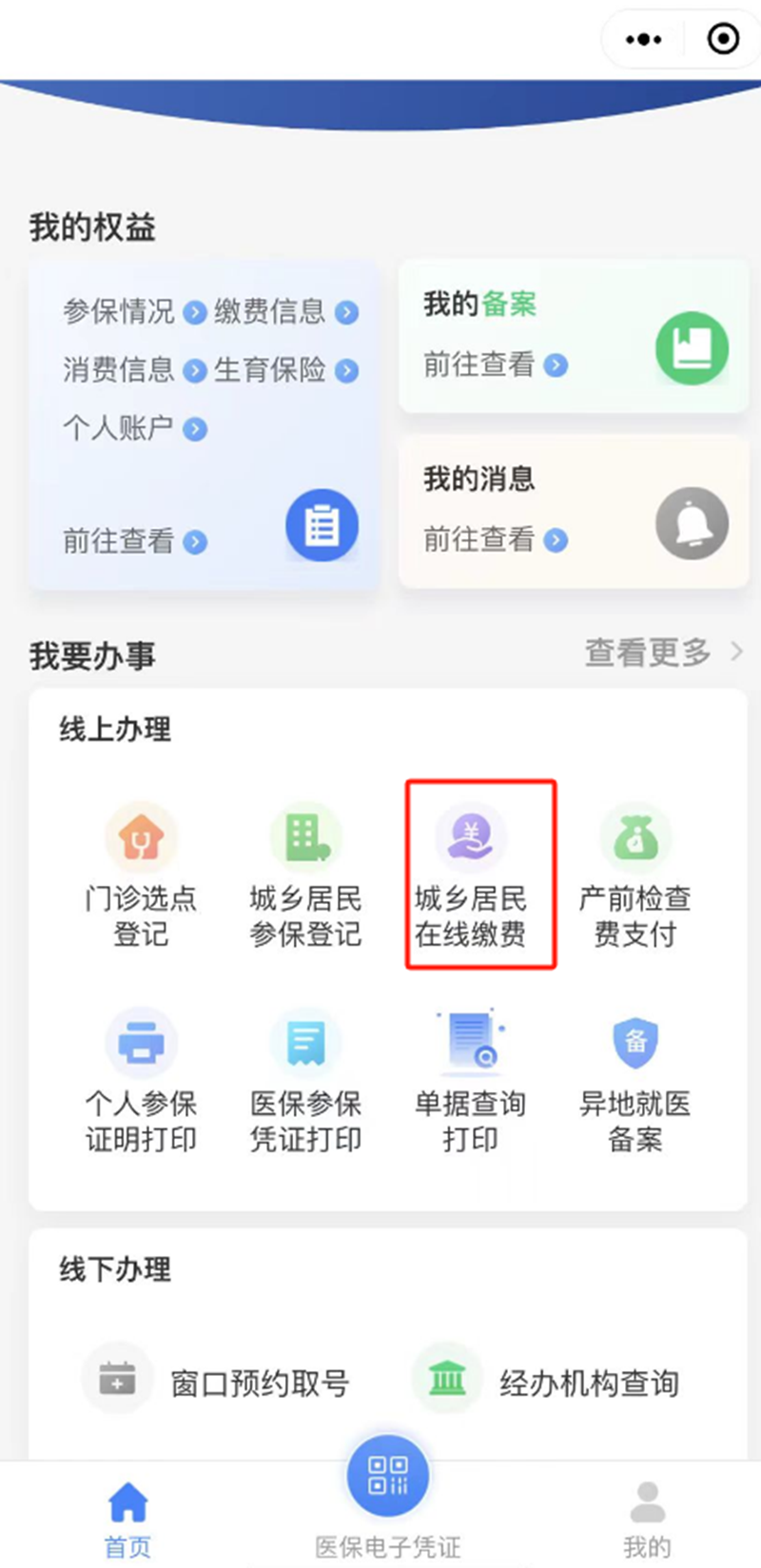Choose 异地就医备案
The width and height of the screenshot is (761, 1568).
[635, 1081]
